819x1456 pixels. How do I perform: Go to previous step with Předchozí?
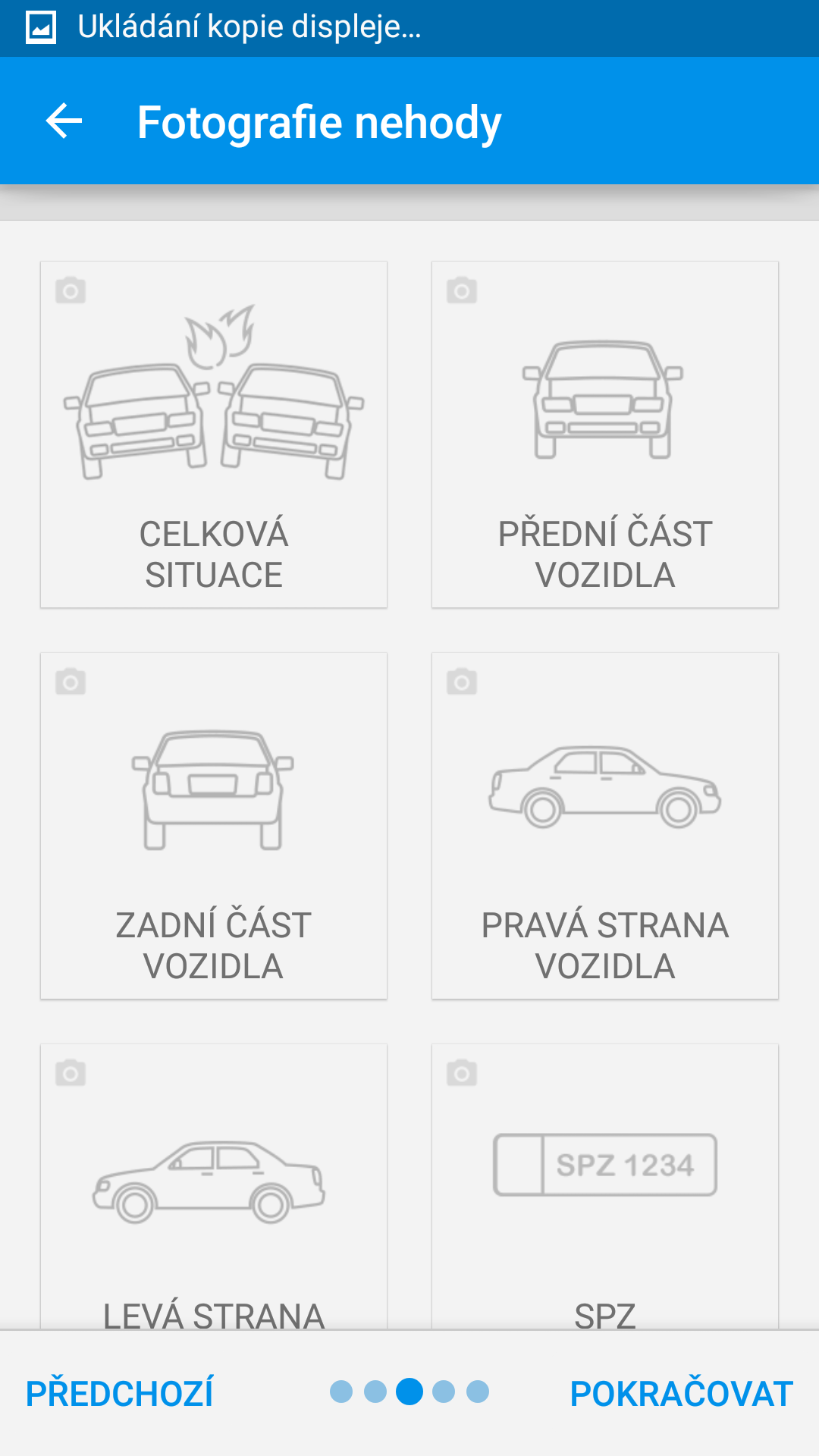tap(120, 1393)
